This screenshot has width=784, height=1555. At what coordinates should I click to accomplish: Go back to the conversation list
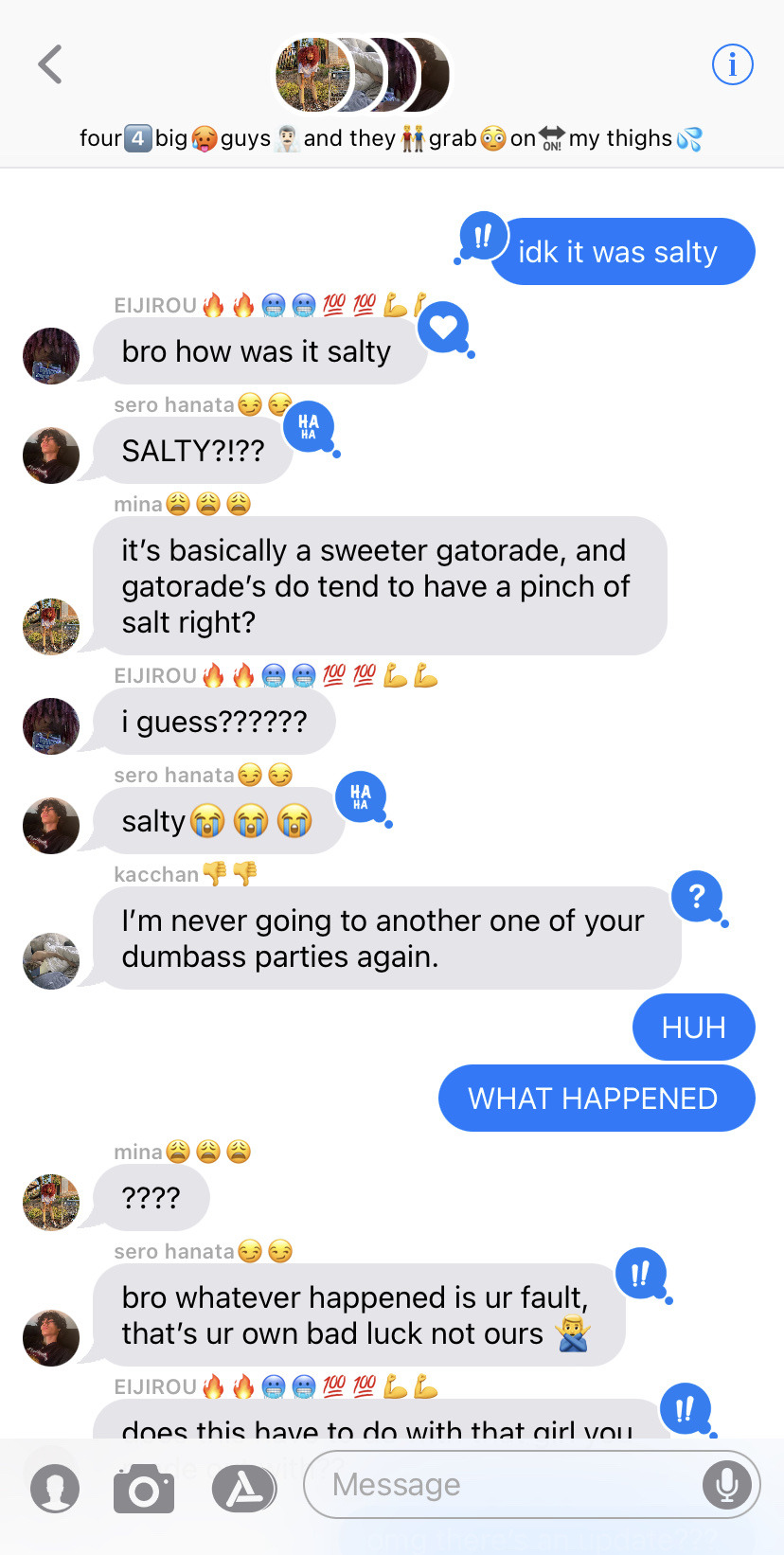[50, 65]
